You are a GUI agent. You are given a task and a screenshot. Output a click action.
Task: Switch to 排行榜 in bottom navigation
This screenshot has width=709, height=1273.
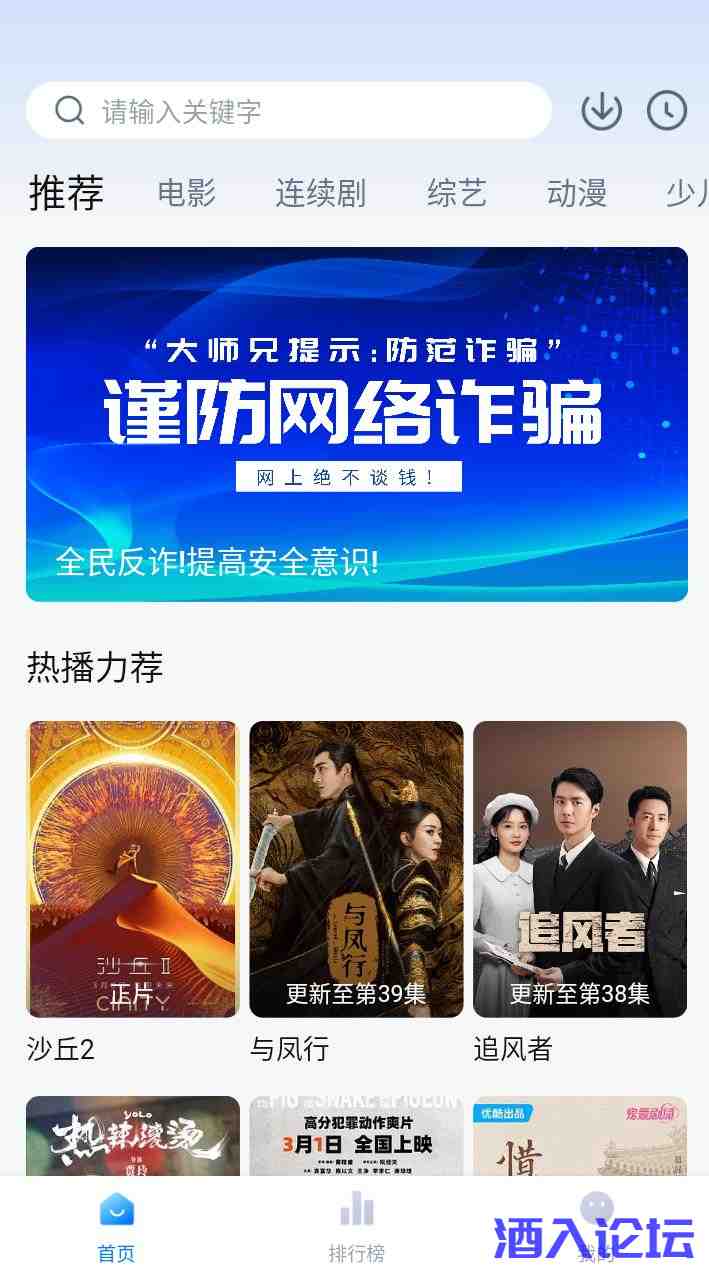tap(356, 1226)
